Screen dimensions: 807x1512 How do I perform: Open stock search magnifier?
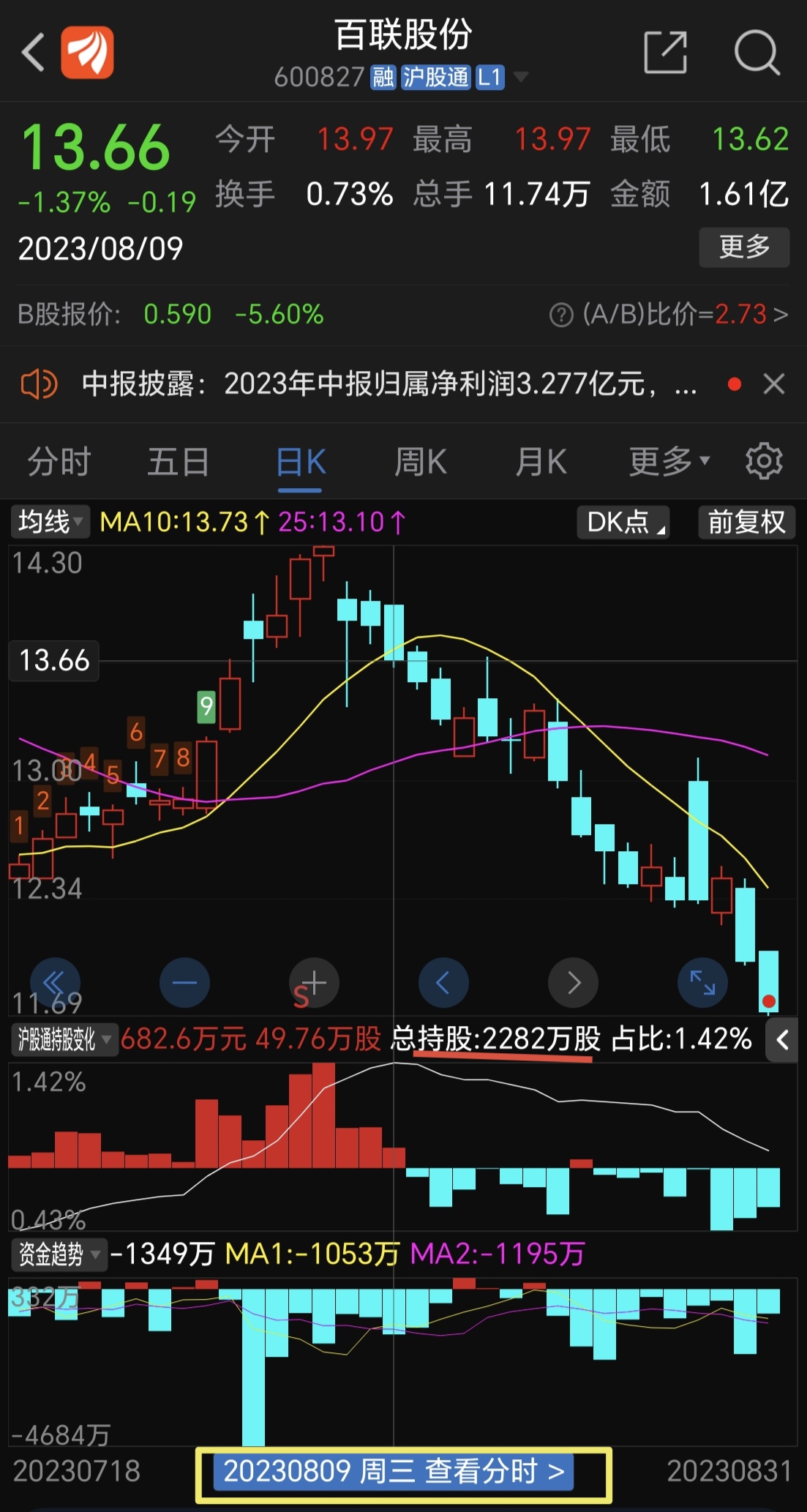(757, 52)
